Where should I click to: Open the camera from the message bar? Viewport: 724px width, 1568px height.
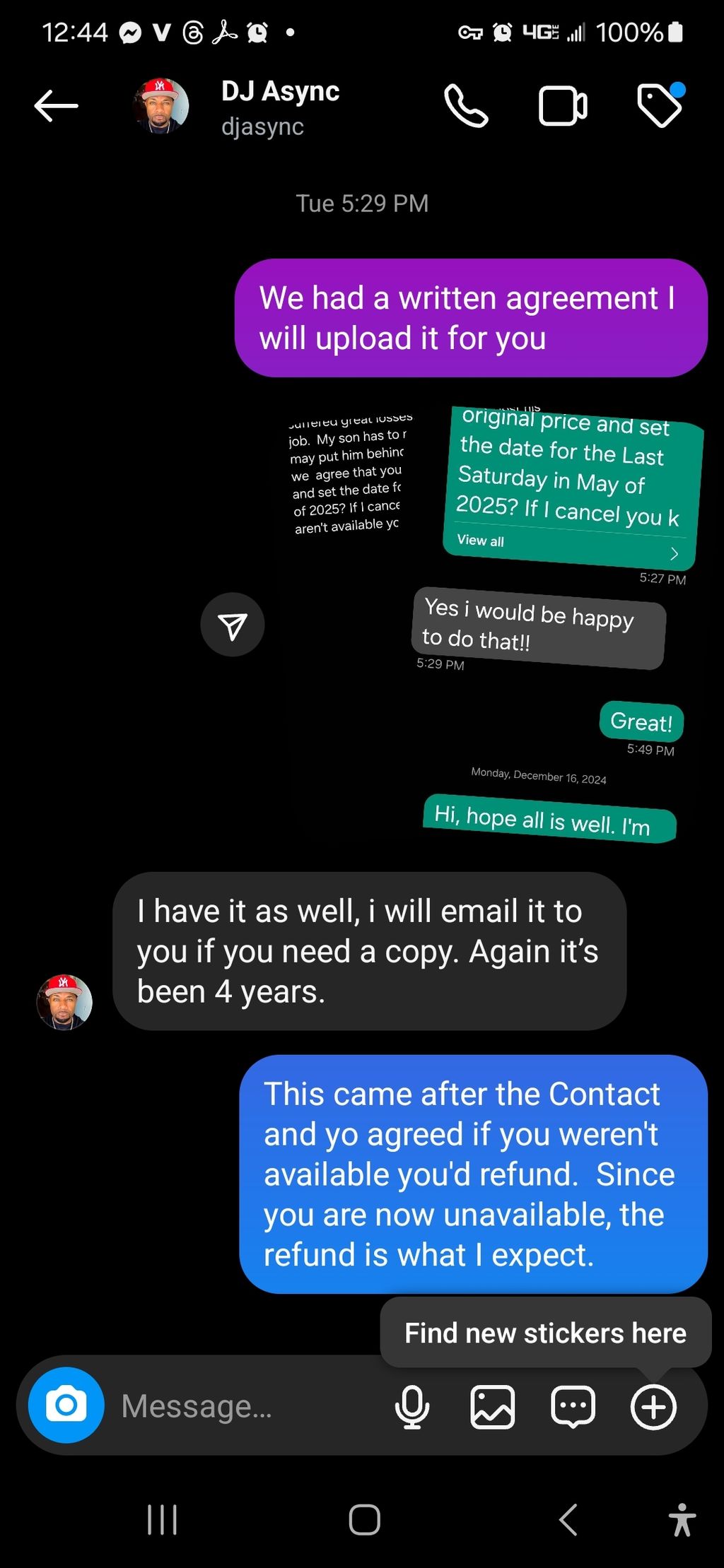[66, 1405]
